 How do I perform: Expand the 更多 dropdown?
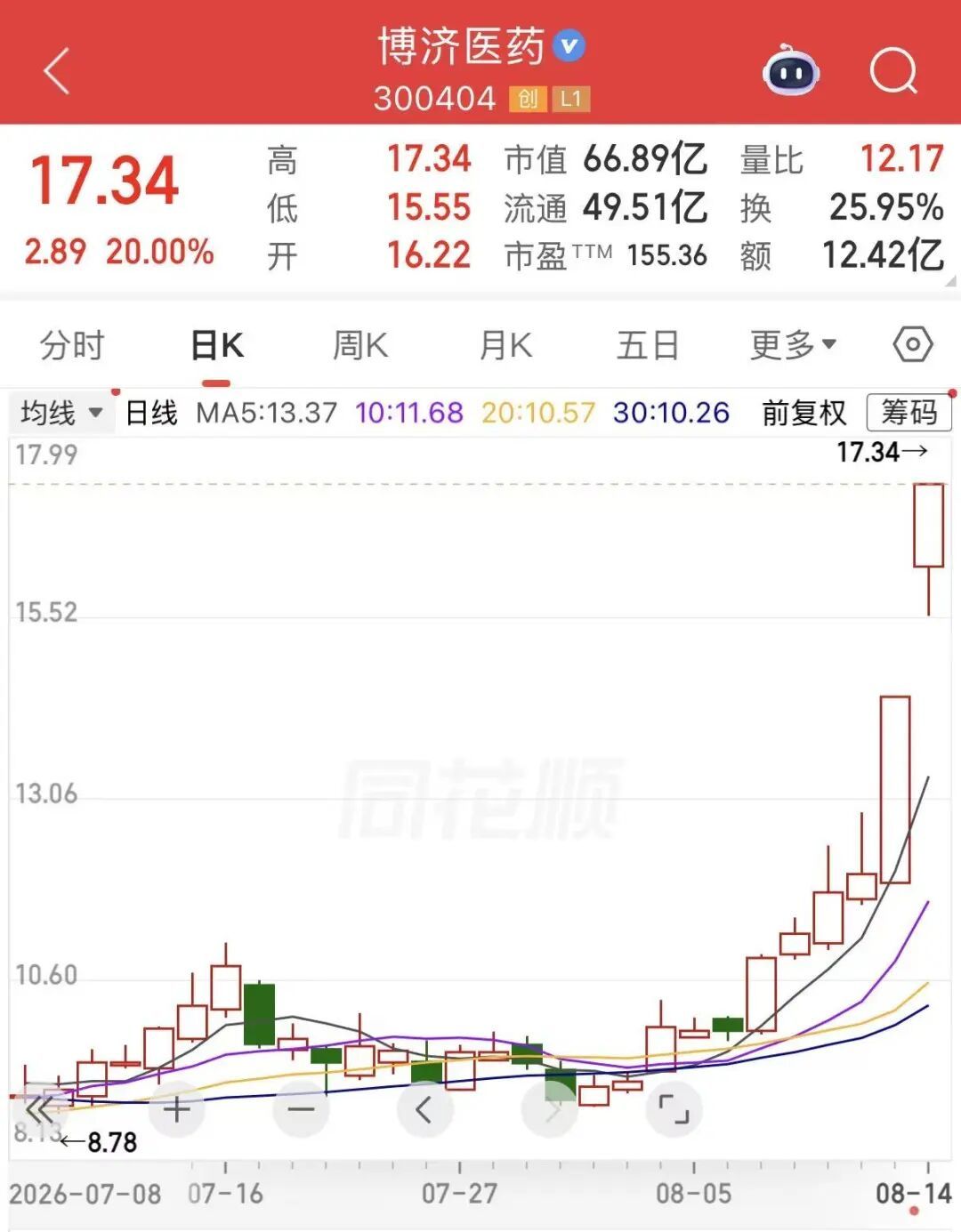click(793, 345)
